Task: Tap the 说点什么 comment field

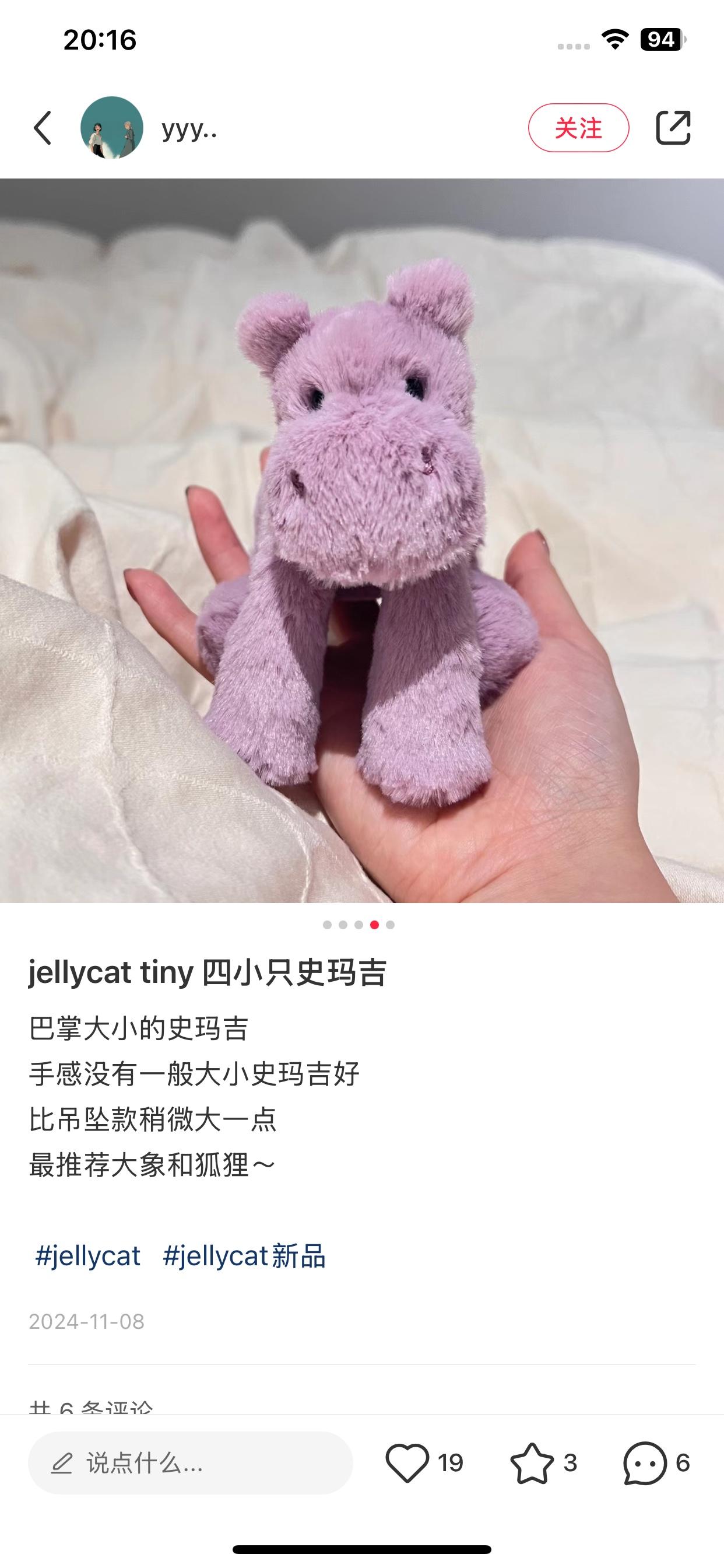Action: (191, 1462)
